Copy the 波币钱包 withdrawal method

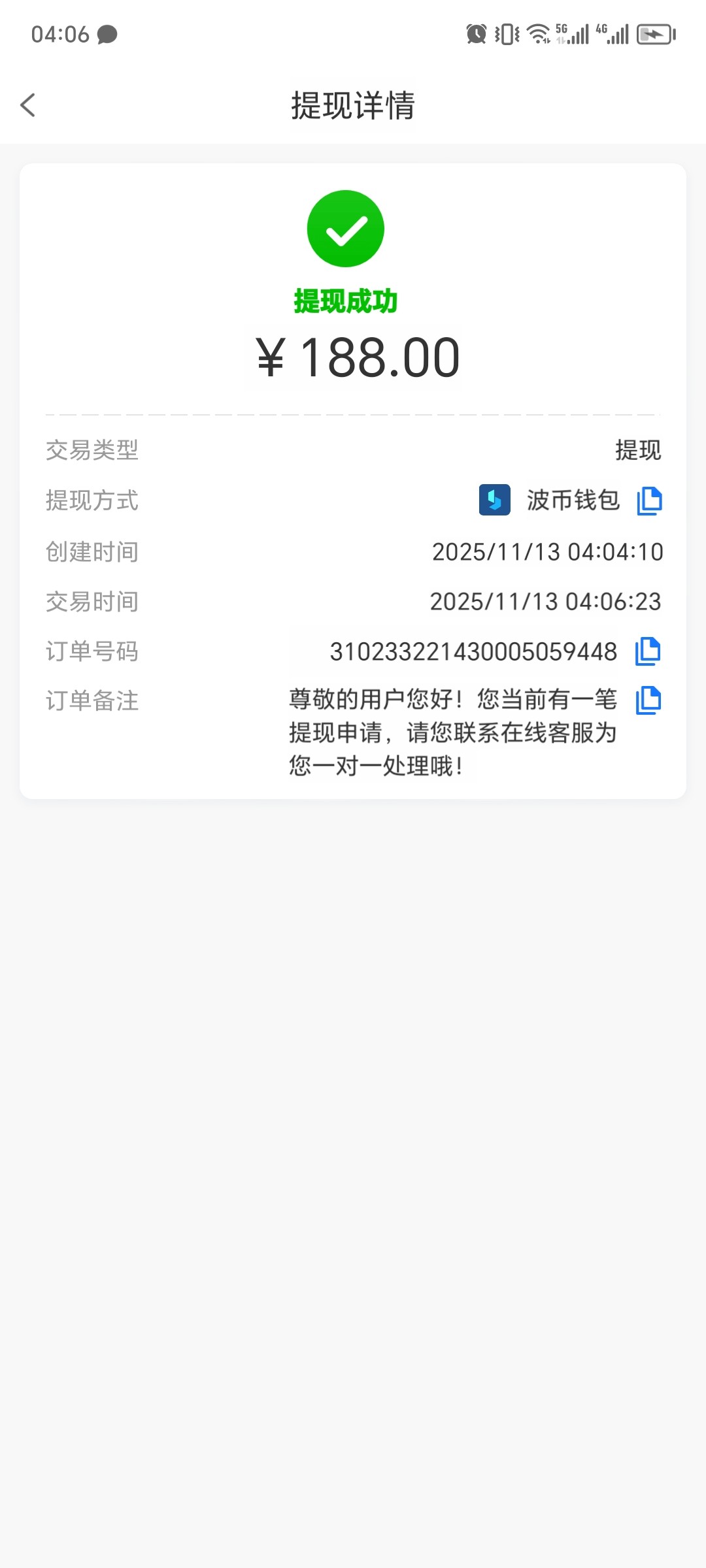tap(650, 501)
